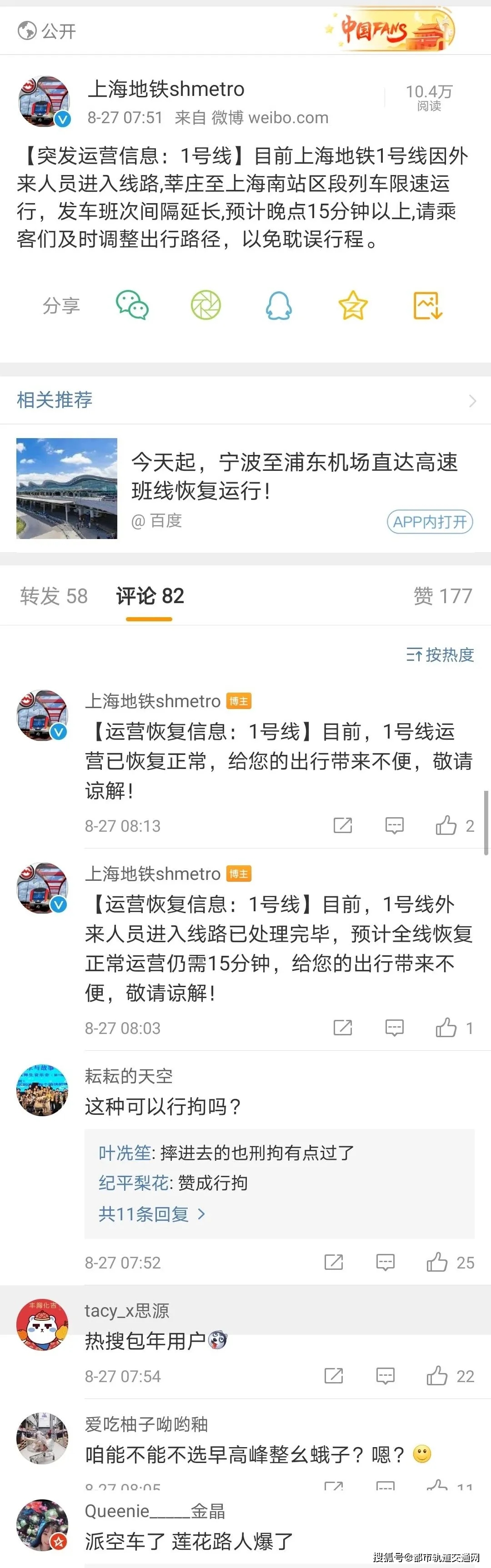Like the 08:13 comment by 上海地铁shmetro
The height and width of the screenshot is (1568, 491).
[x=446, y=825]
